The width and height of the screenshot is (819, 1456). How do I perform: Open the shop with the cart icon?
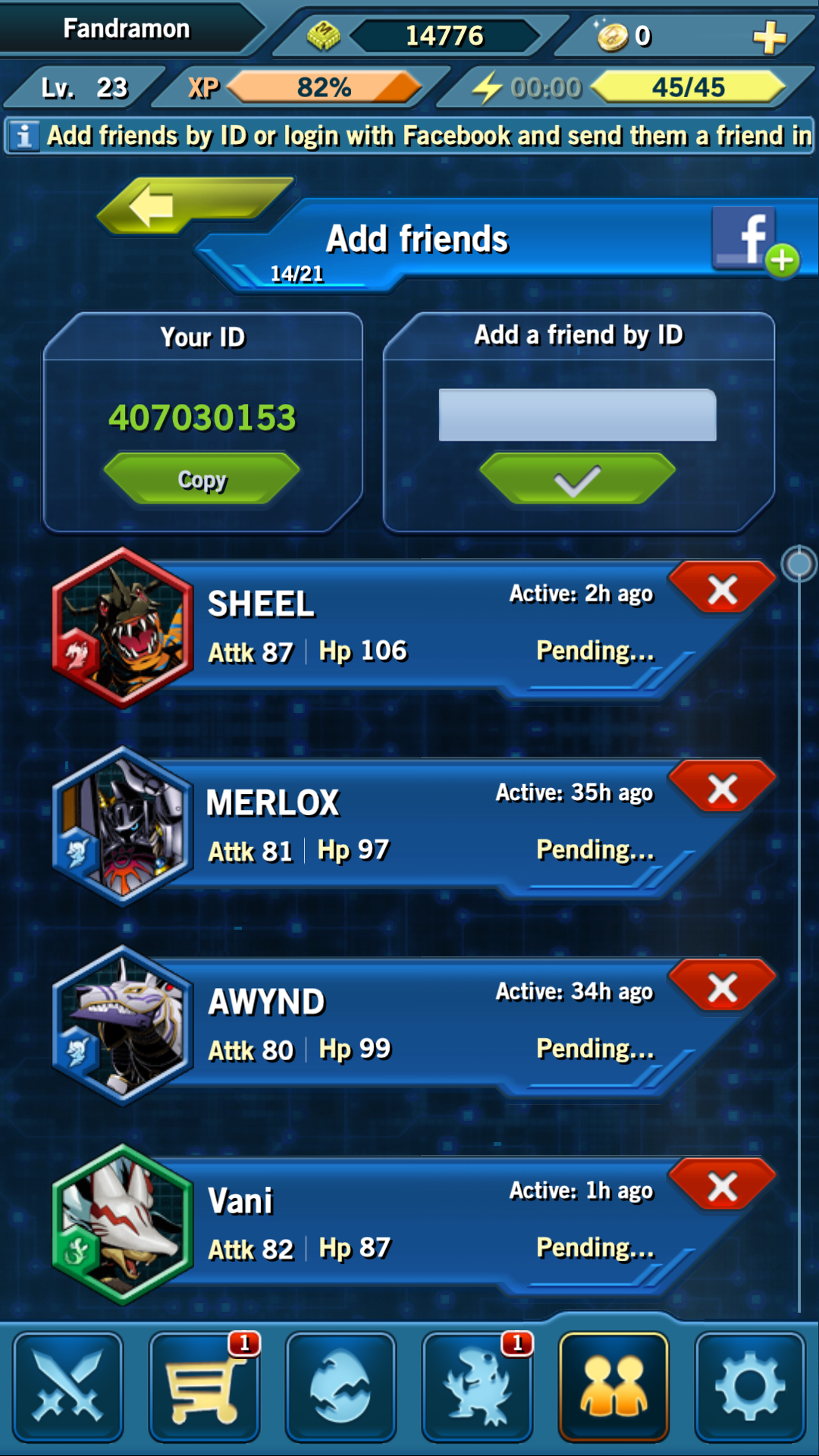(x=205, y=1388)
